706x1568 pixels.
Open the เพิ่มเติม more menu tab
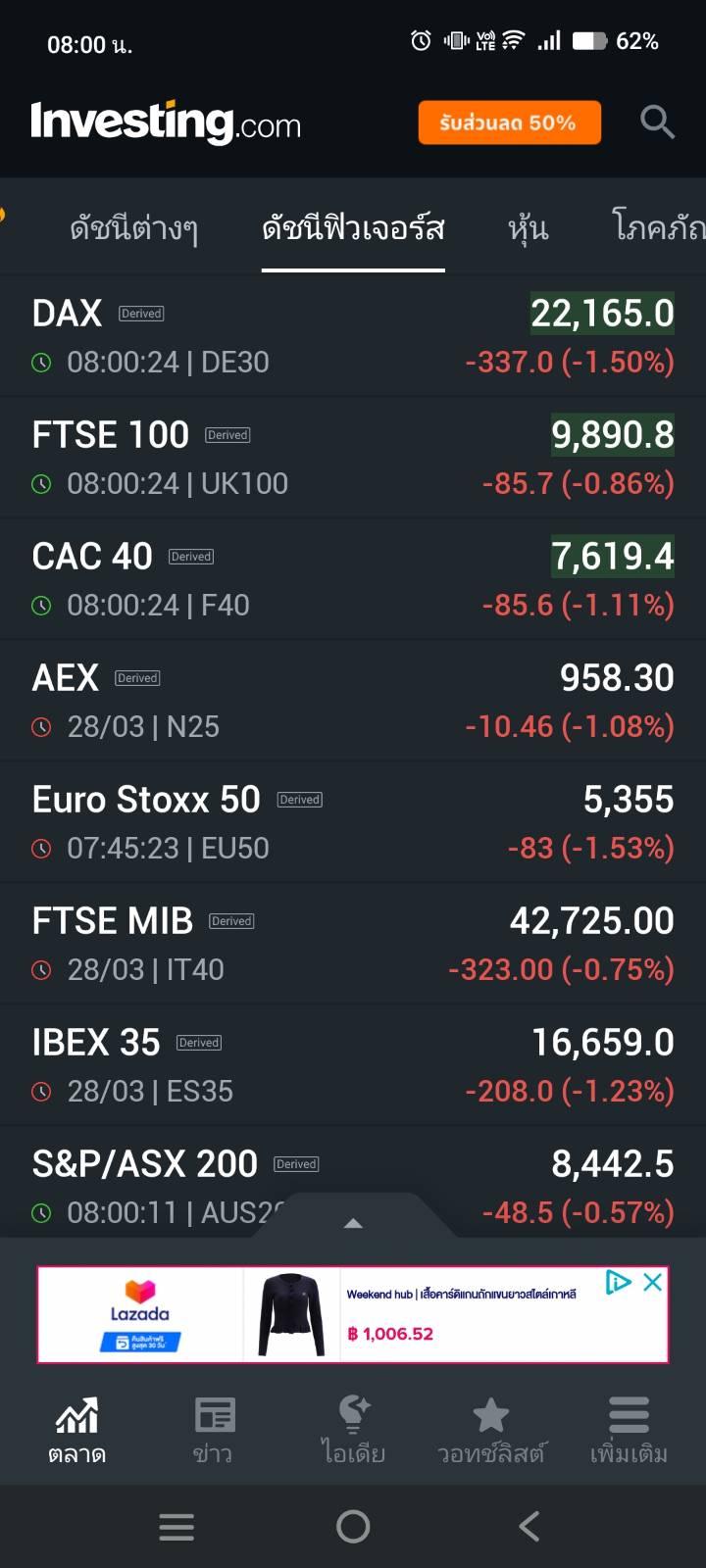click(629, 1429)
